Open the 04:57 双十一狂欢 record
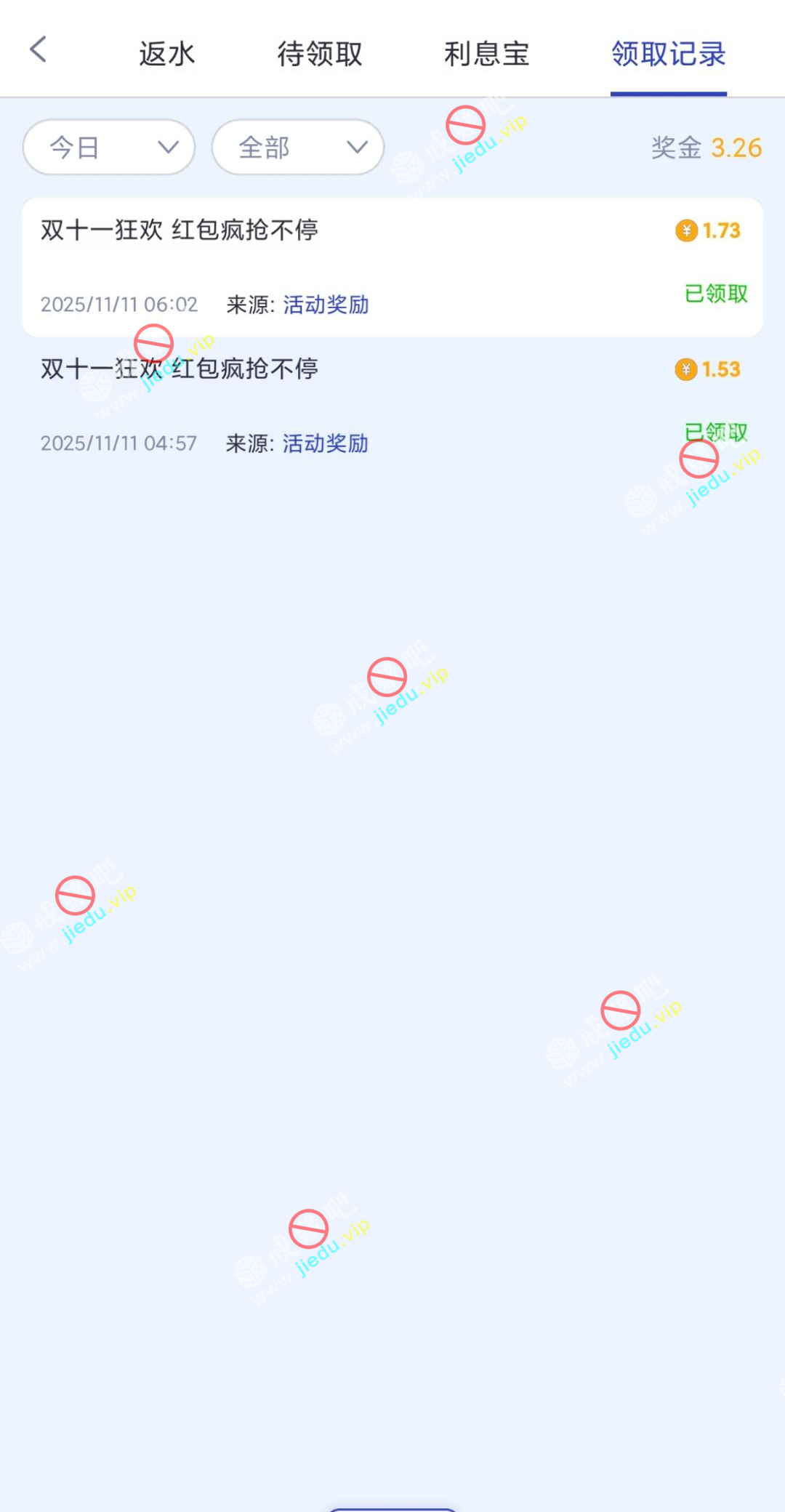785x1512 pixels. (x=392, y=406)
